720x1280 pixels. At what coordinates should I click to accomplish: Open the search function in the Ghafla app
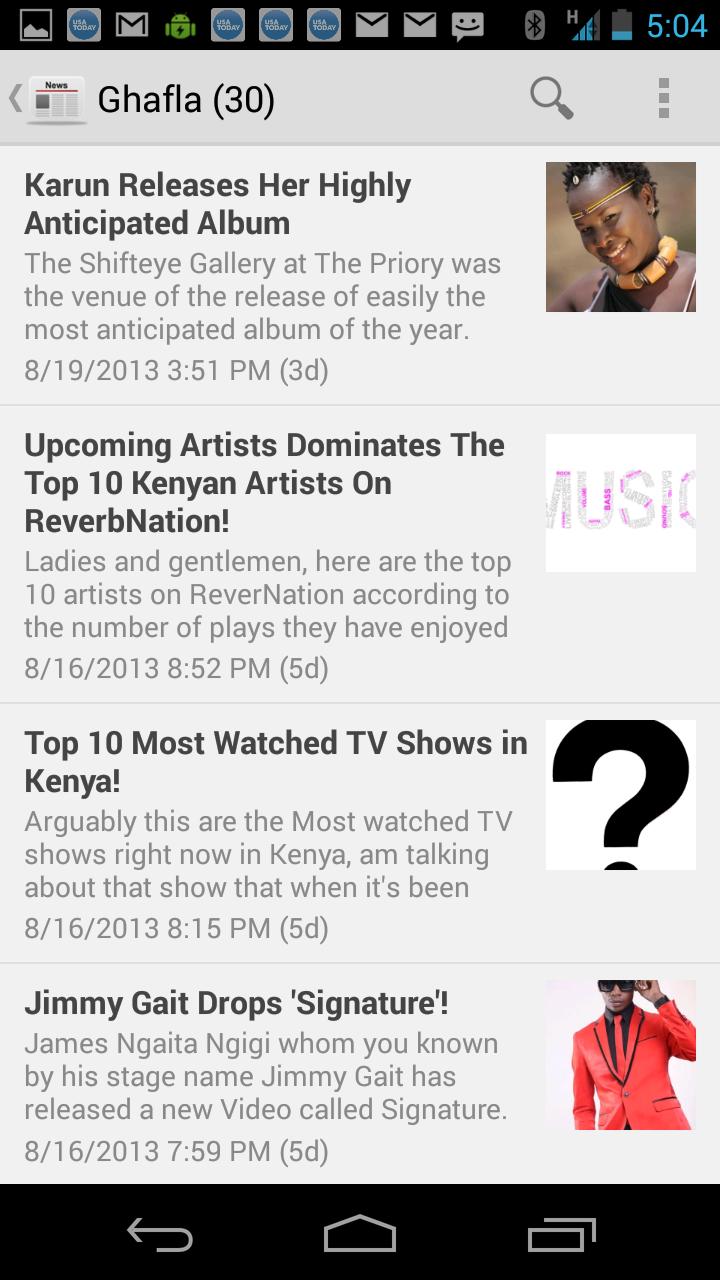[551, 98]
